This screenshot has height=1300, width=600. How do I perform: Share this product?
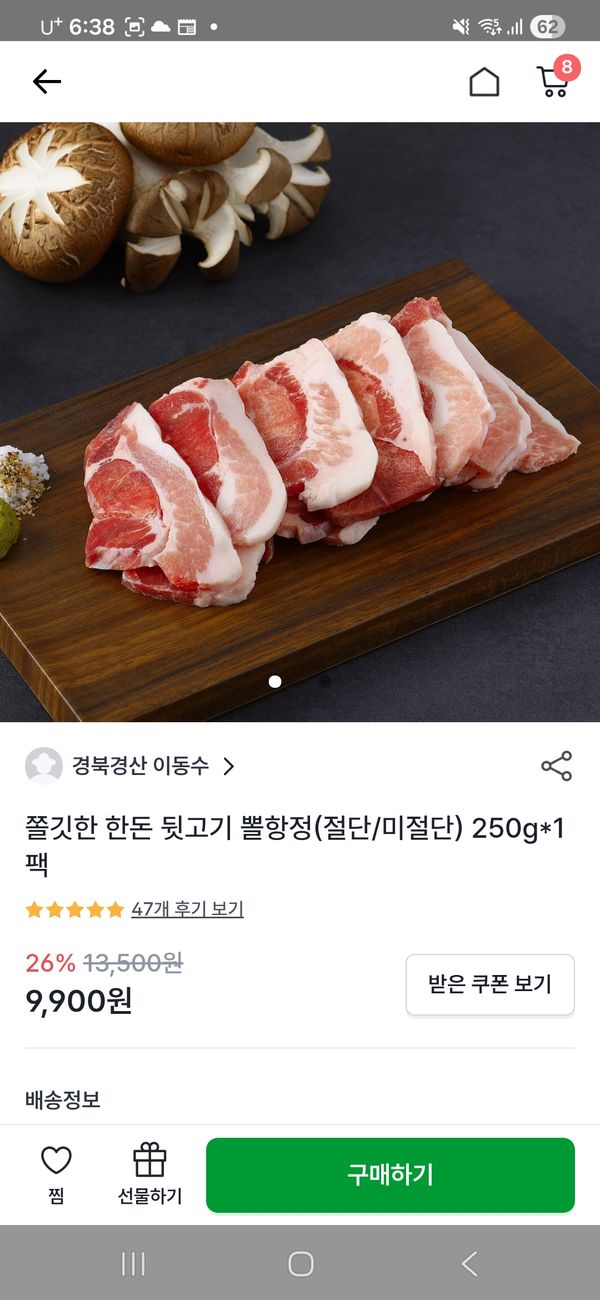coord(556,766)
